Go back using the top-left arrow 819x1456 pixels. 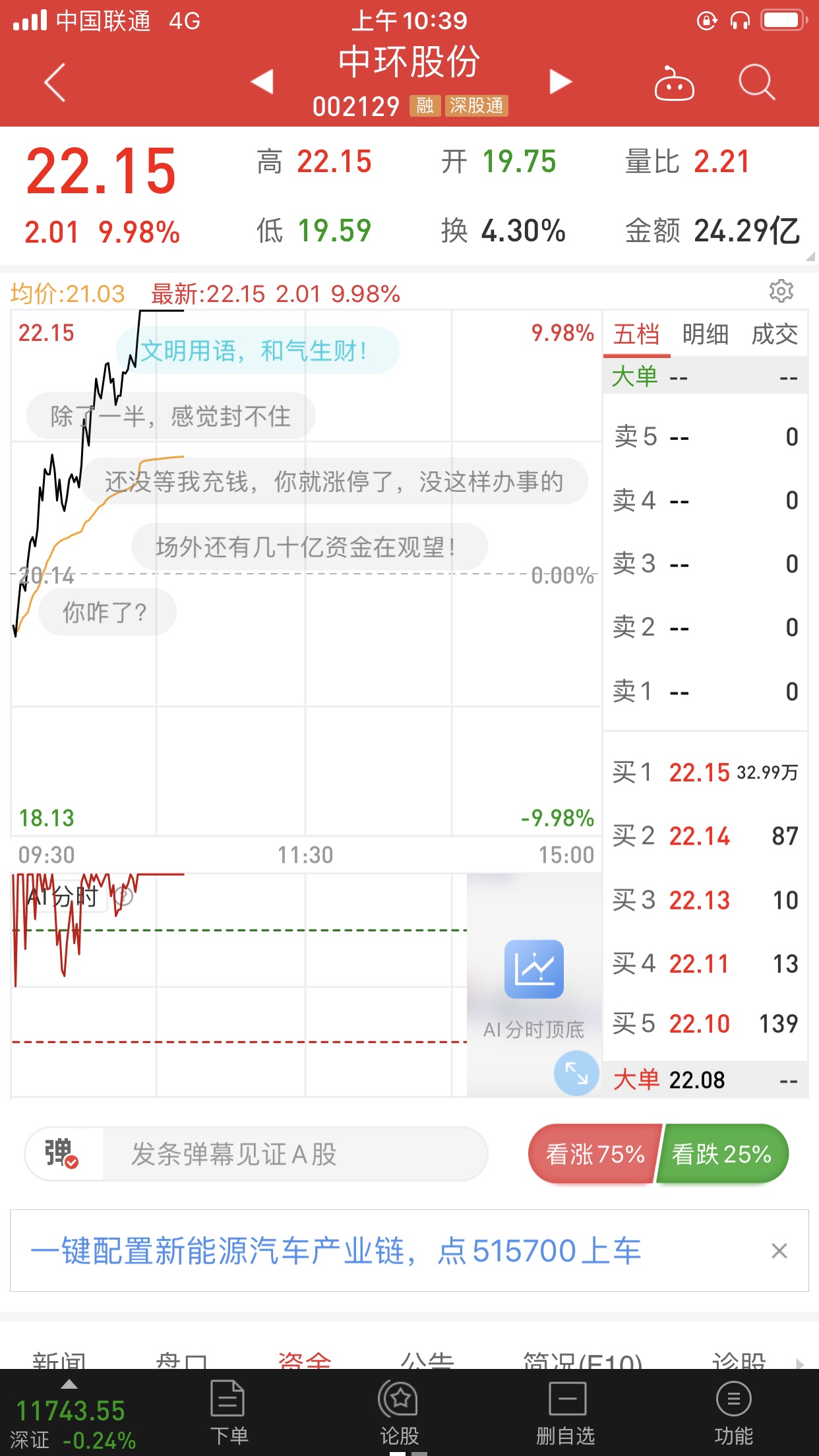pyautogui.click(x=55, y=82)
